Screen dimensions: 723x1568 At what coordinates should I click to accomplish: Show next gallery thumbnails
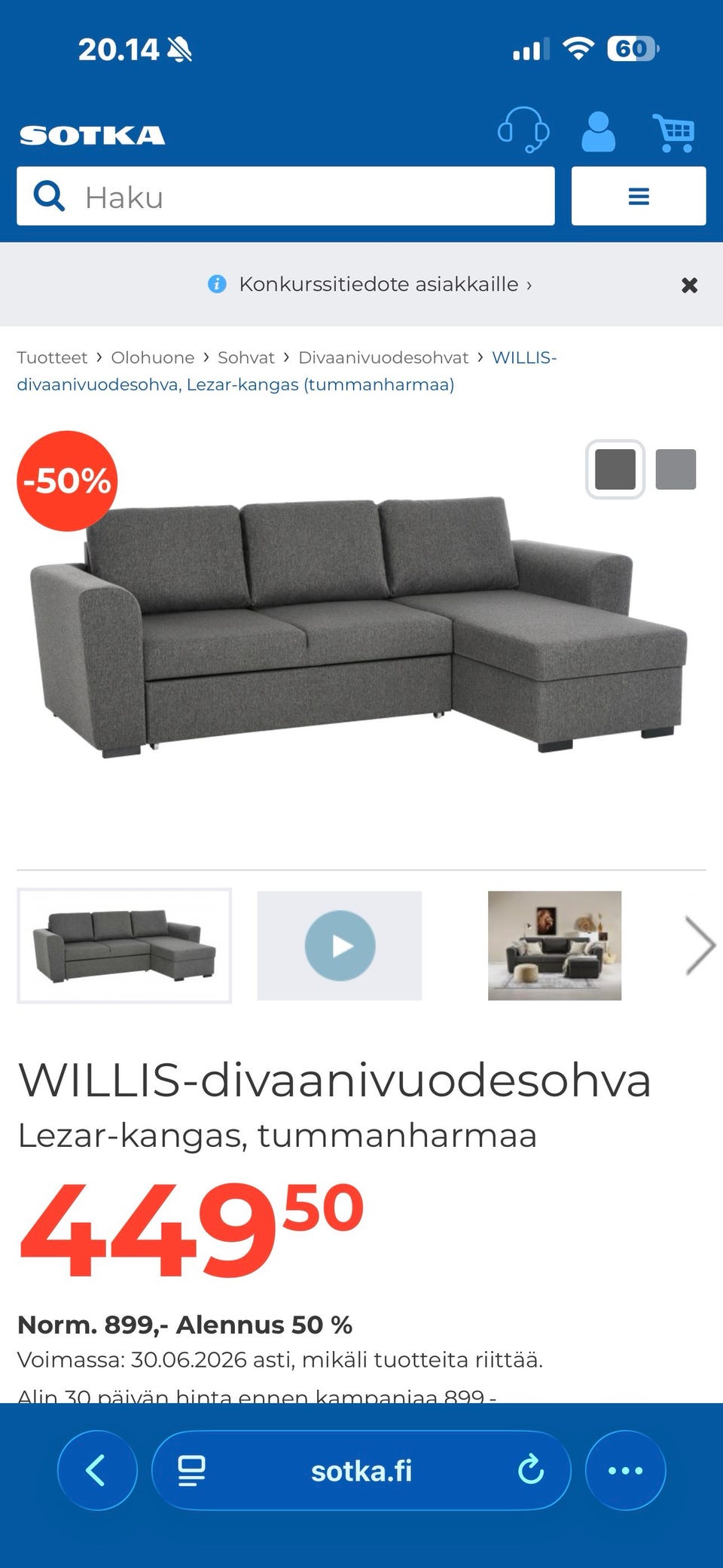pos(699,946)
